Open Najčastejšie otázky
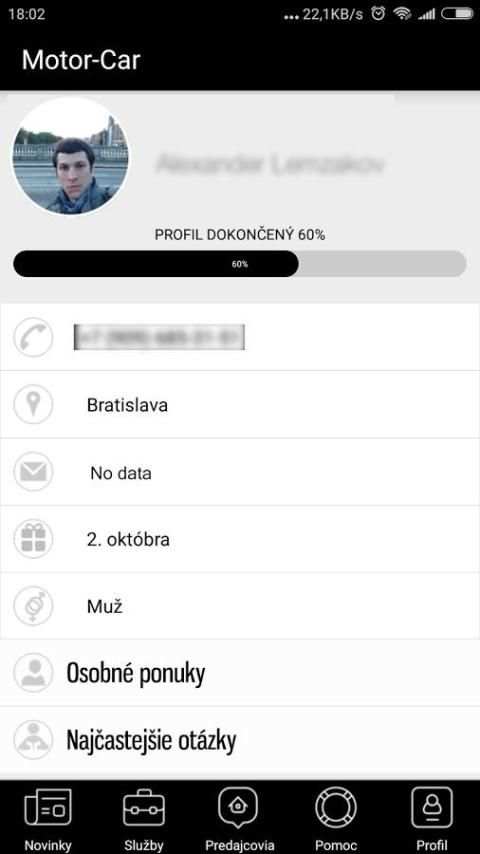This screenshot has width=480, height=854. point(240,740)
